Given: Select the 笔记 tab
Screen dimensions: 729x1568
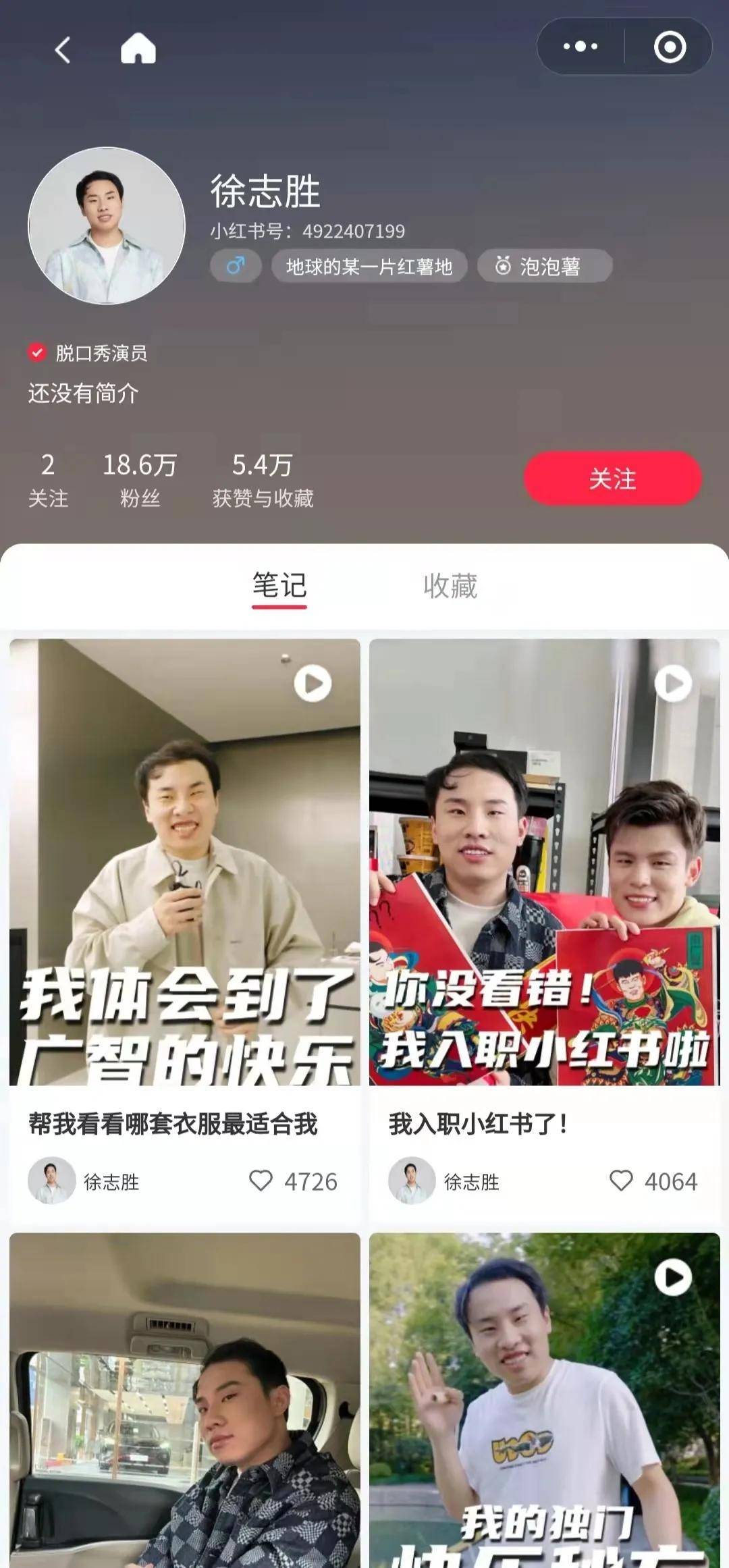Looking at the screenshot, I should [279, 586].
